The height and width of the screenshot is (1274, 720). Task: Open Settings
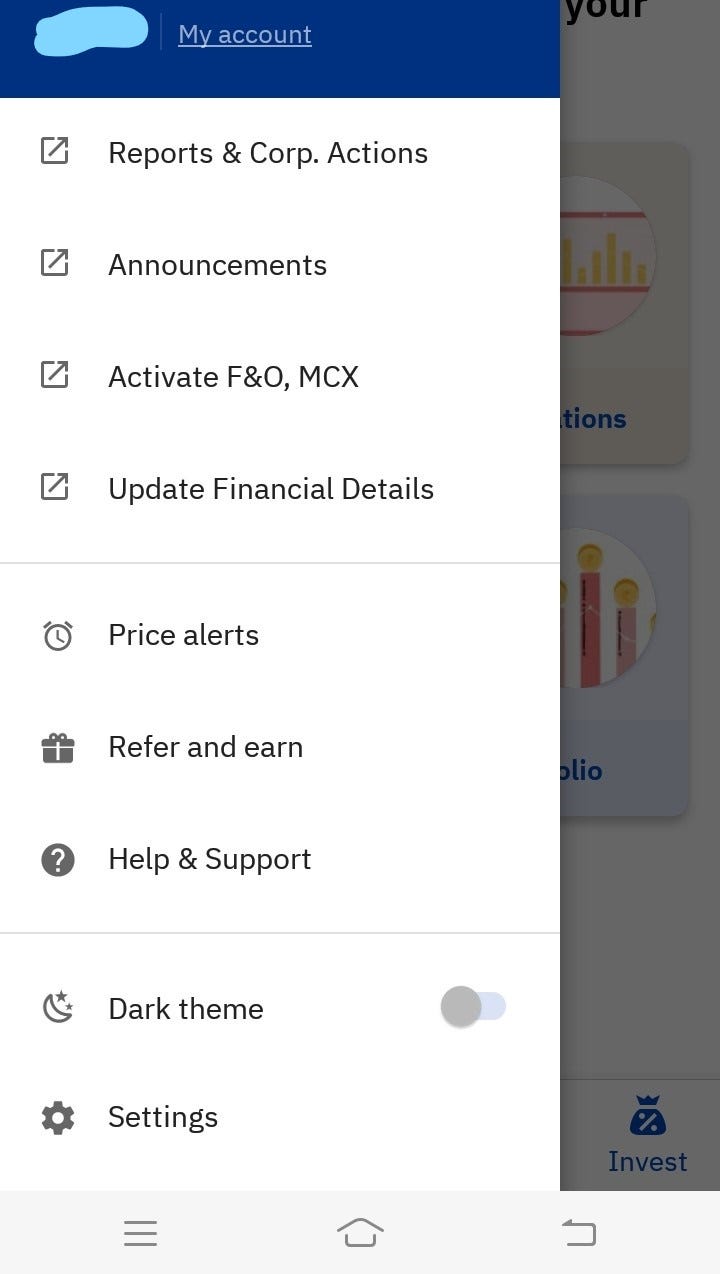(x=280, y=1117)
